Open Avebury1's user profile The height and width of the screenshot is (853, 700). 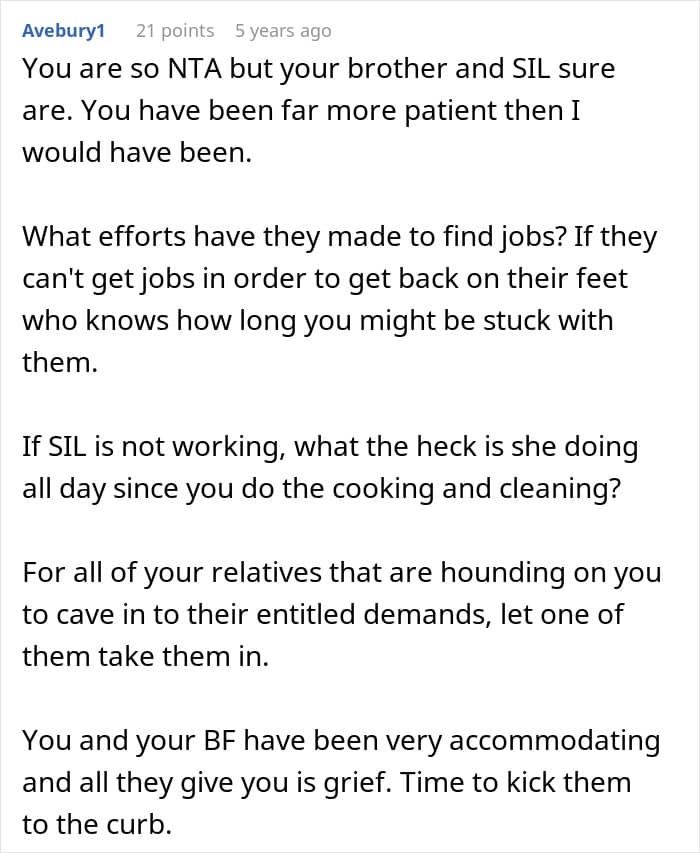click(63, 31)
